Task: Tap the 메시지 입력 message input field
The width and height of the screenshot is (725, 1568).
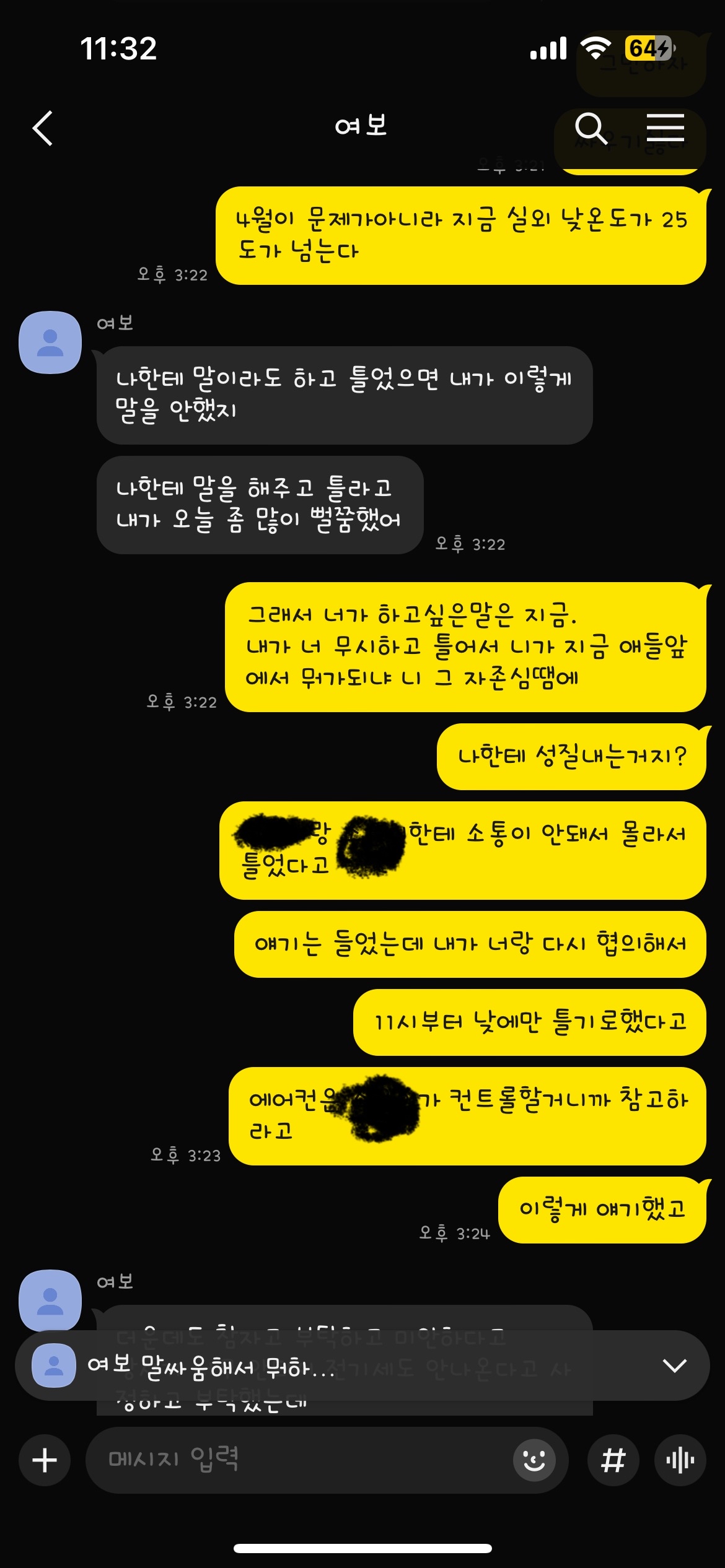Action: click(279, 1460)
